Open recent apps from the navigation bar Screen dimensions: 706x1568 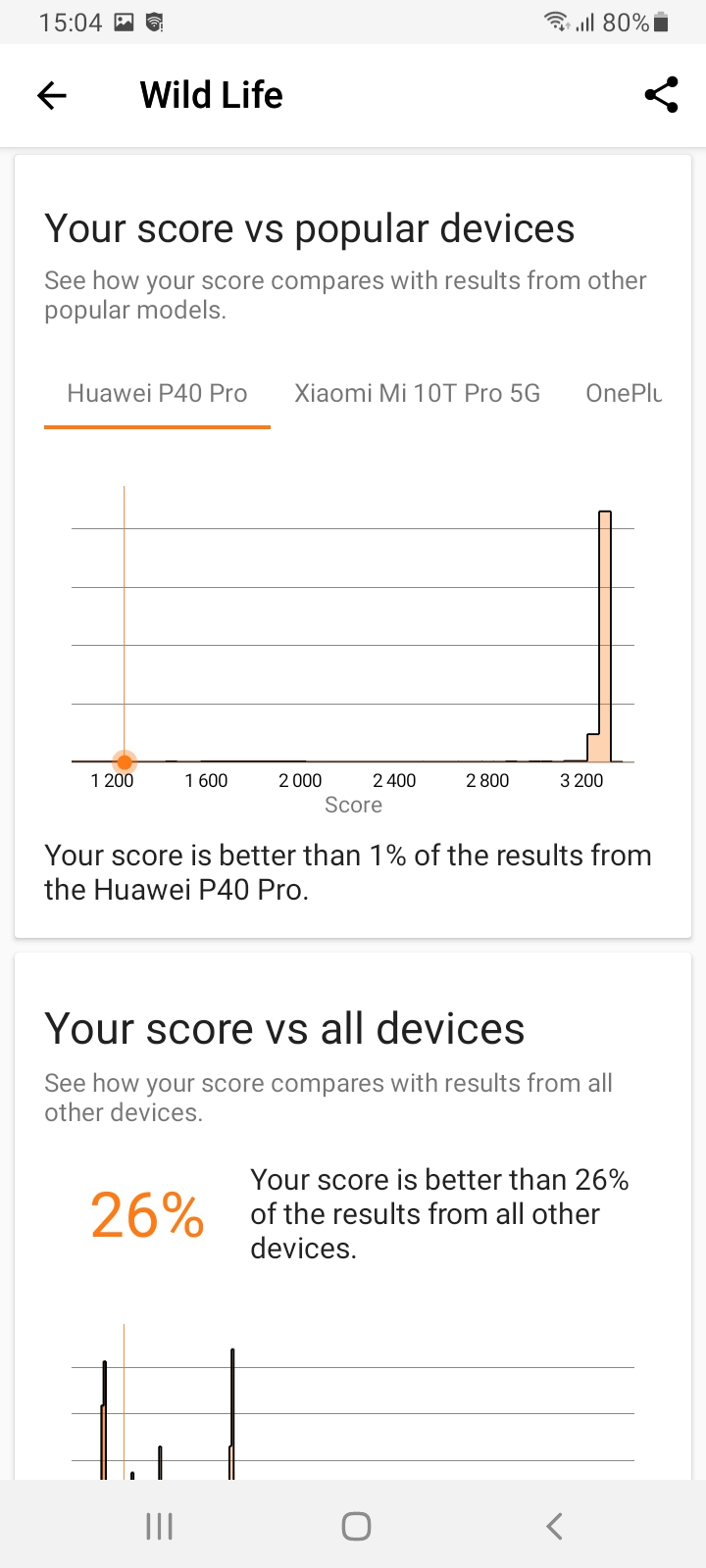tap(159, 1526)
